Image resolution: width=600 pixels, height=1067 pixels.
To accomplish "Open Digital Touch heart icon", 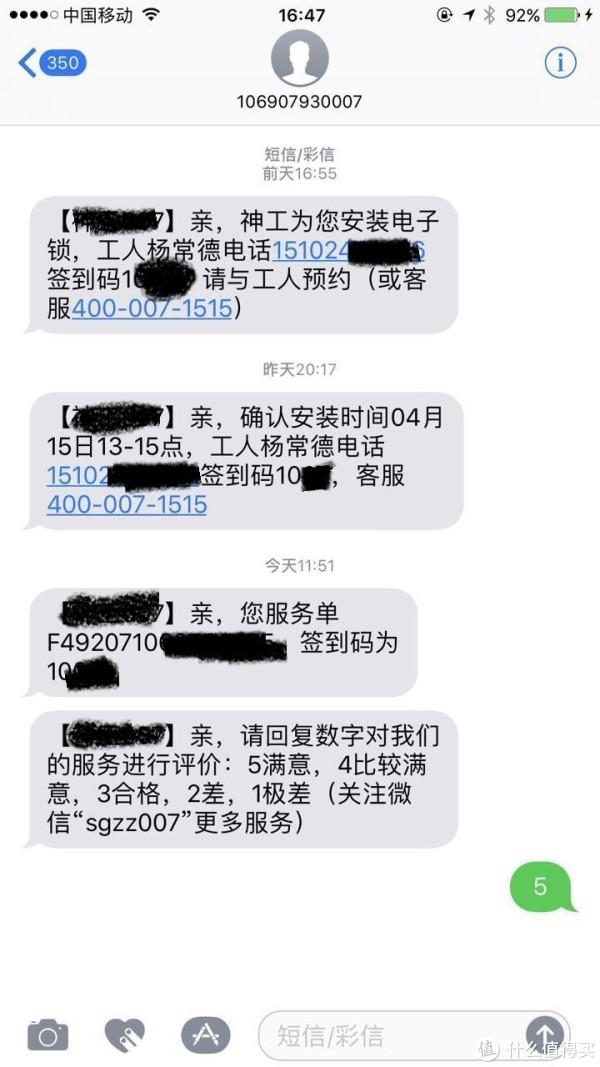I will click(x=124, y=1033).
